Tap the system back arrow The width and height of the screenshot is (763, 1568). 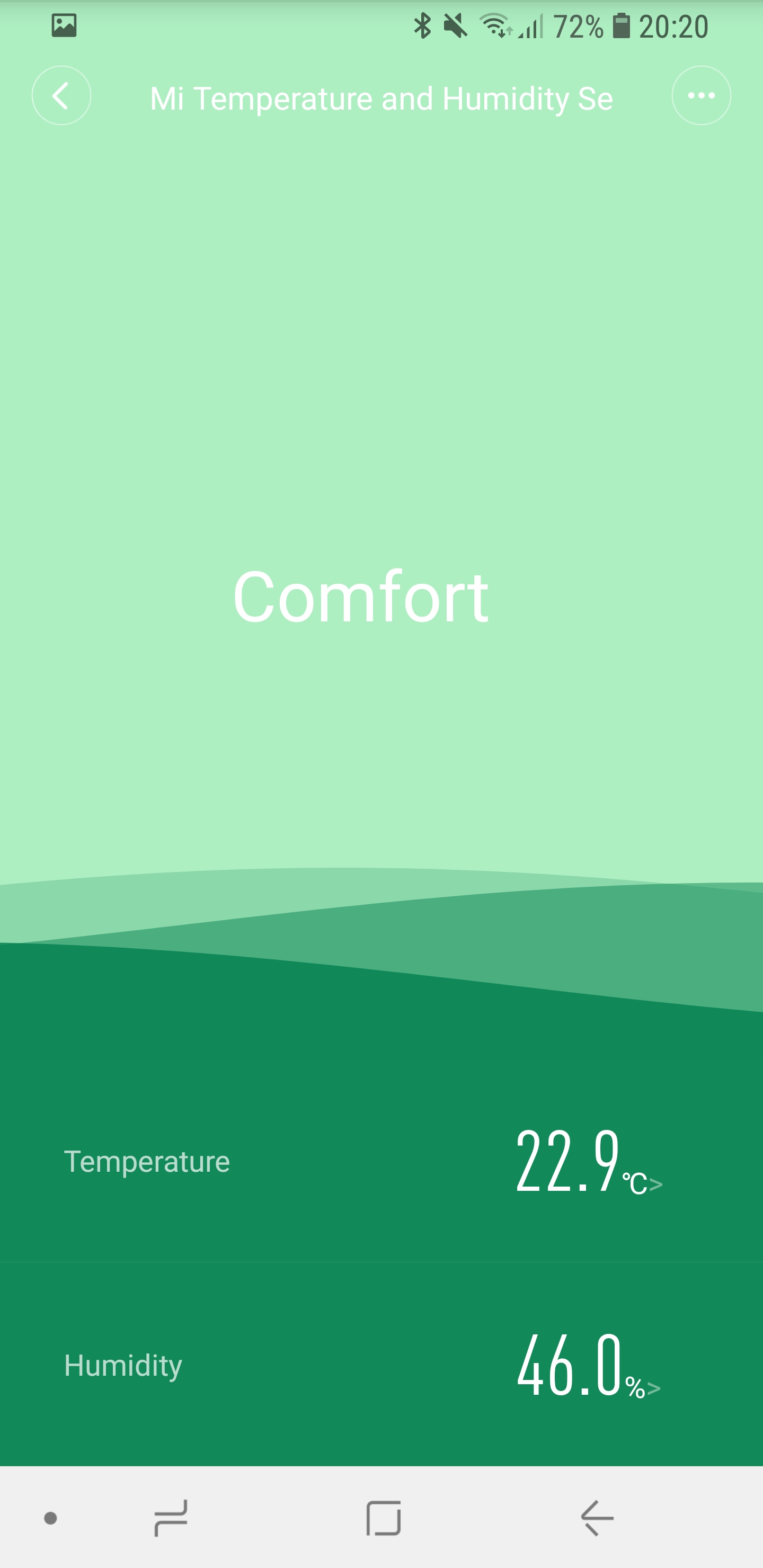click(x=597, y=1518)
